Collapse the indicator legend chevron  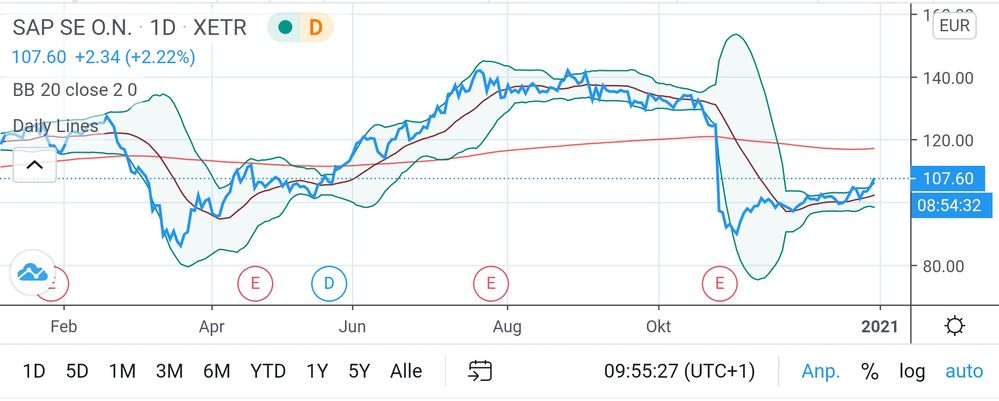(x=34, y=165)
